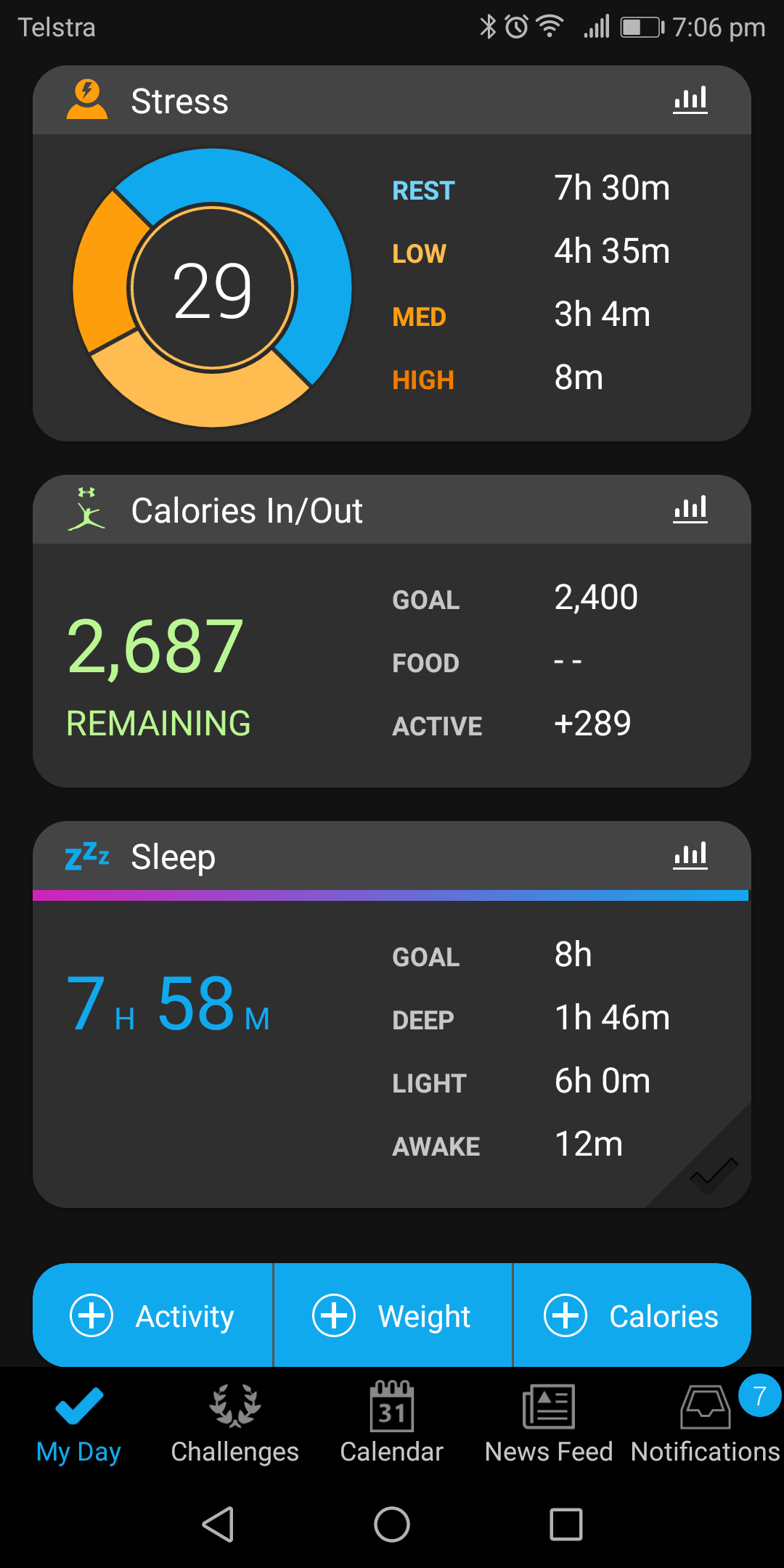Open the Notifications tab
The width and height of the screenshot is (784, 1568).
706,1424
